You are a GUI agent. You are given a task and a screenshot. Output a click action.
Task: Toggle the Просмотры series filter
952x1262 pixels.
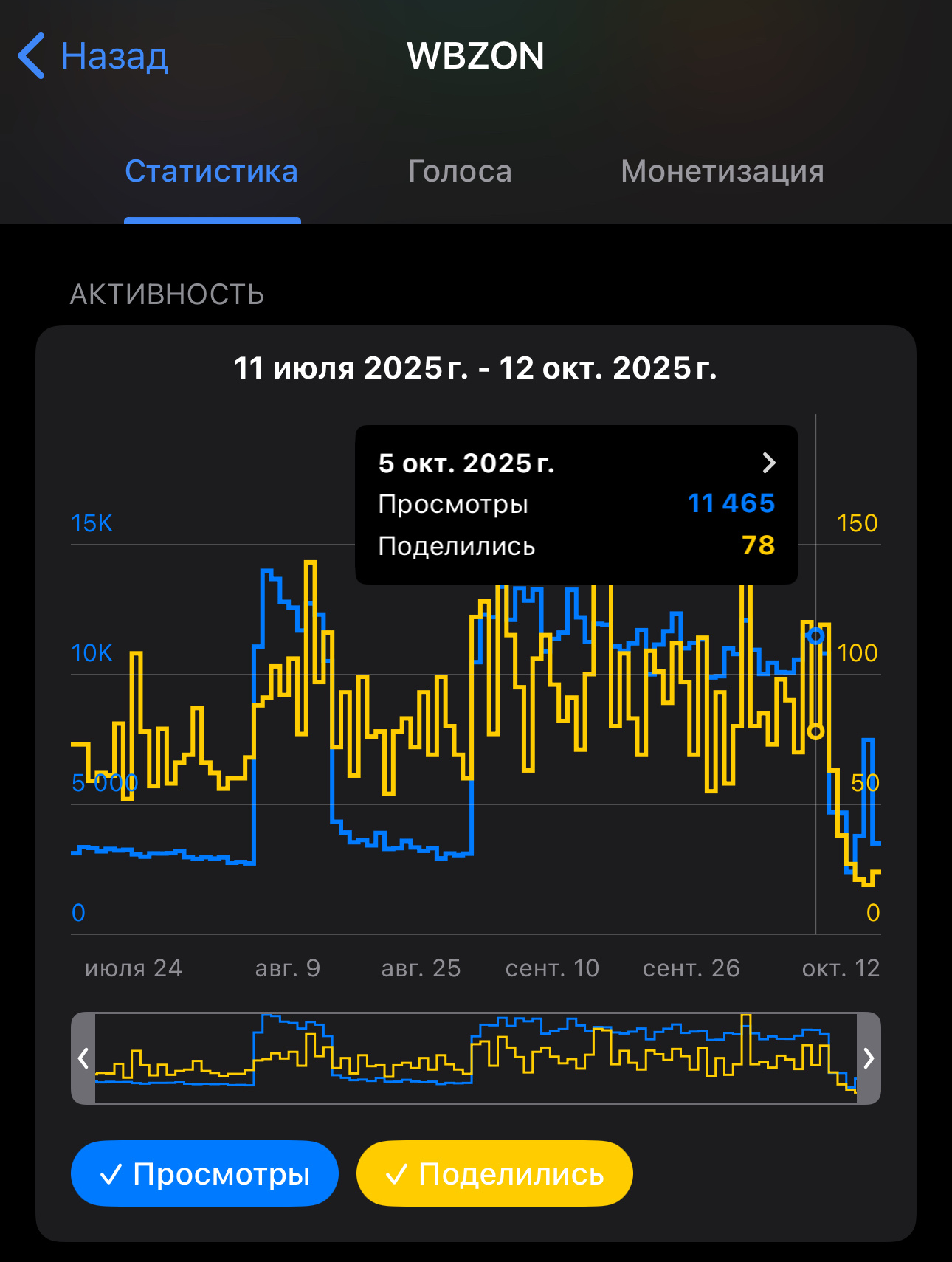point(204,1173)
